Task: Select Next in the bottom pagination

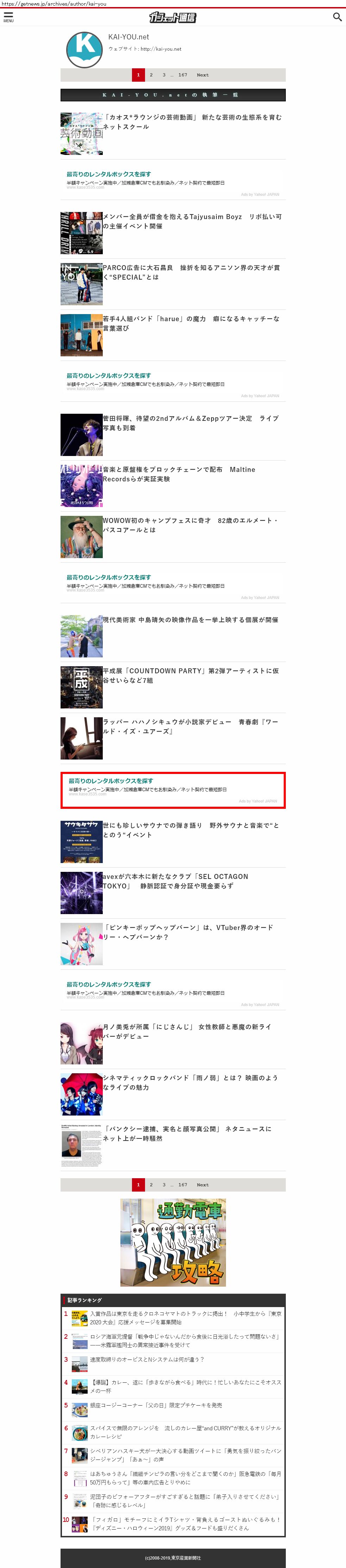Action: (x=202, y=1185)
